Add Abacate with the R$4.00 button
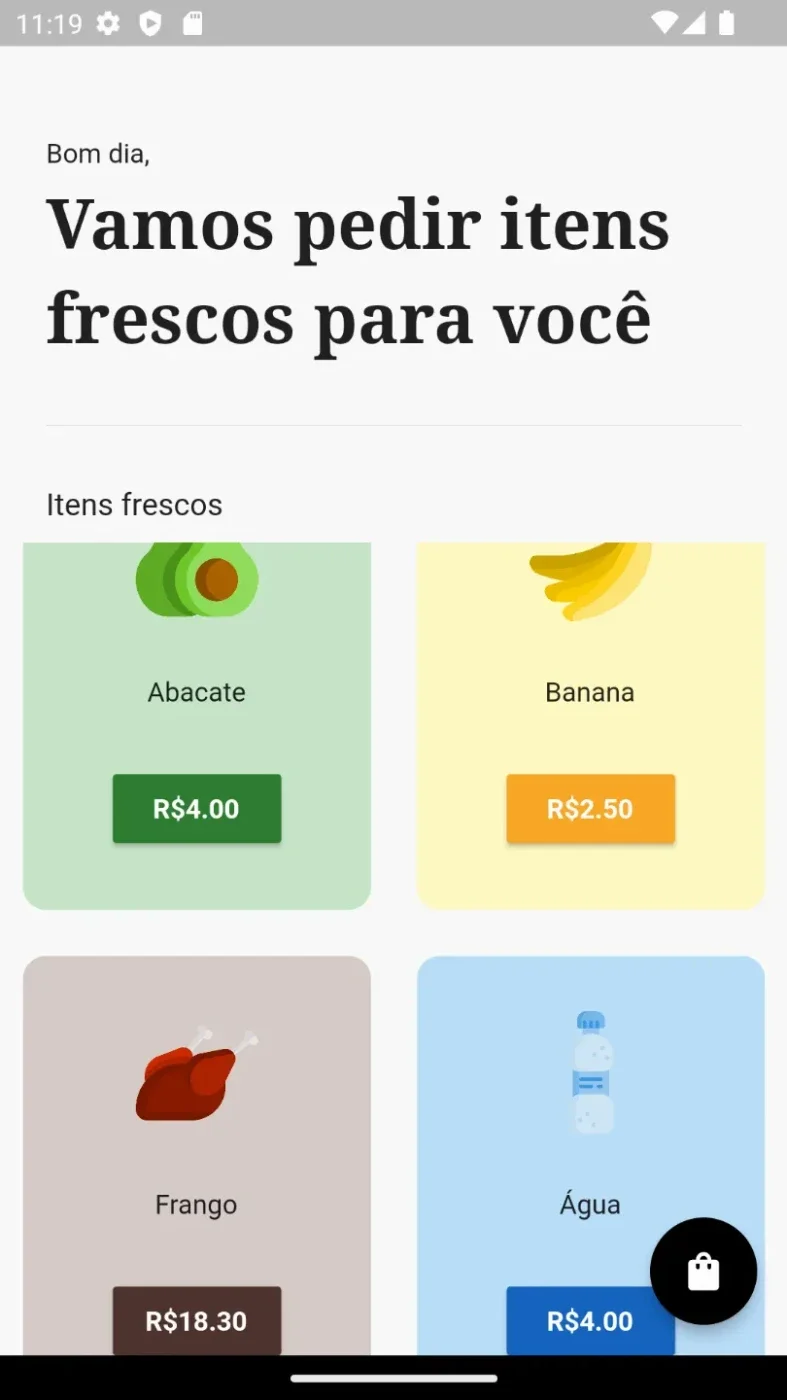 coord(197,808)
